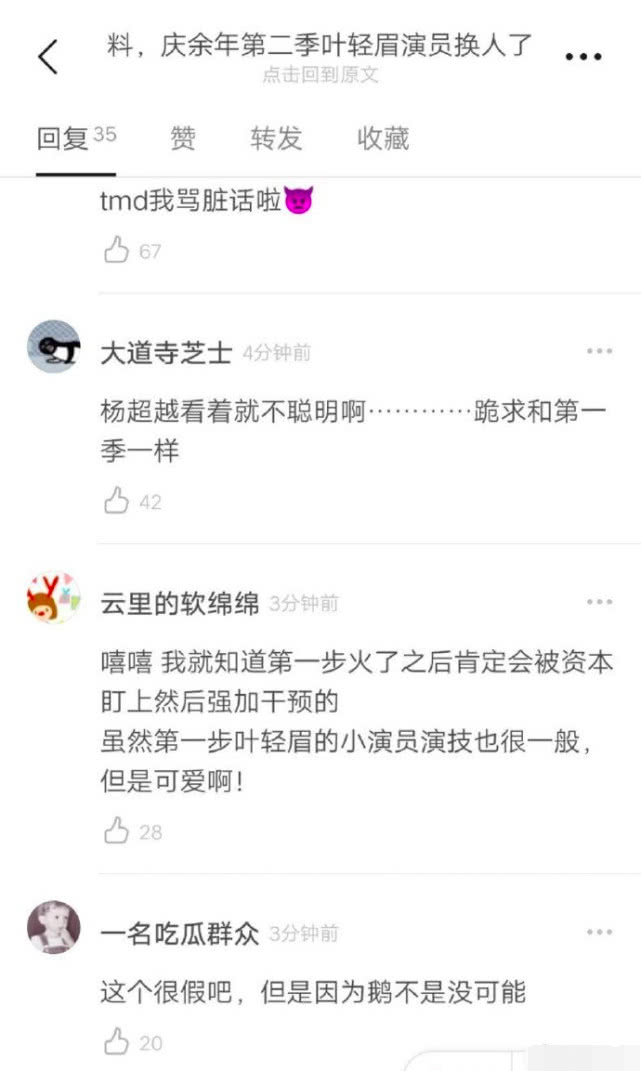
Task: Go back using the top-left arrow
Action: (x=48, y=57)
